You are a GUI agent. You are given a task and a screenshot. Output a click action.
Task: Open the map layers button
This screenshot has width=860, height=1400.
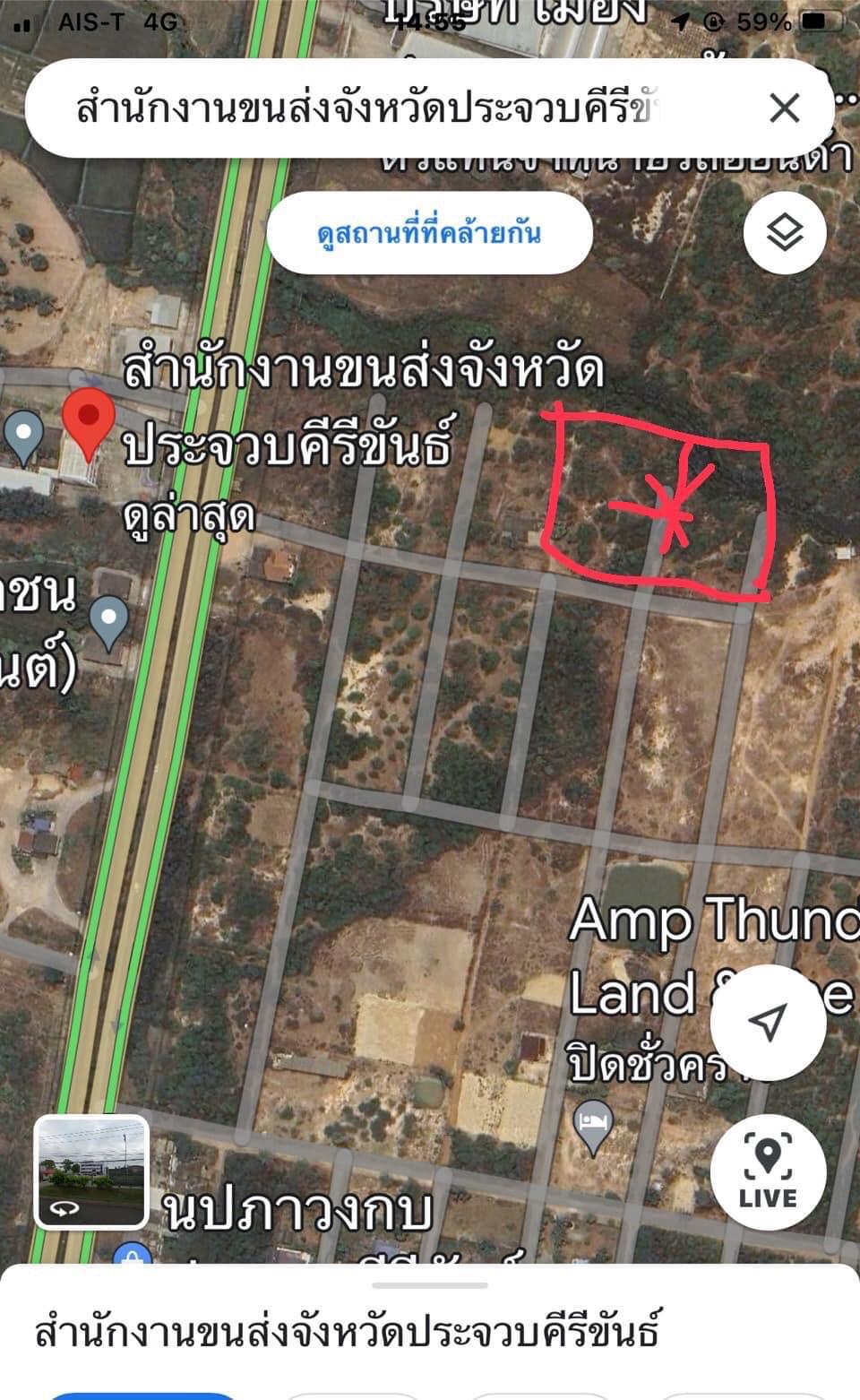tap(785, 233)
